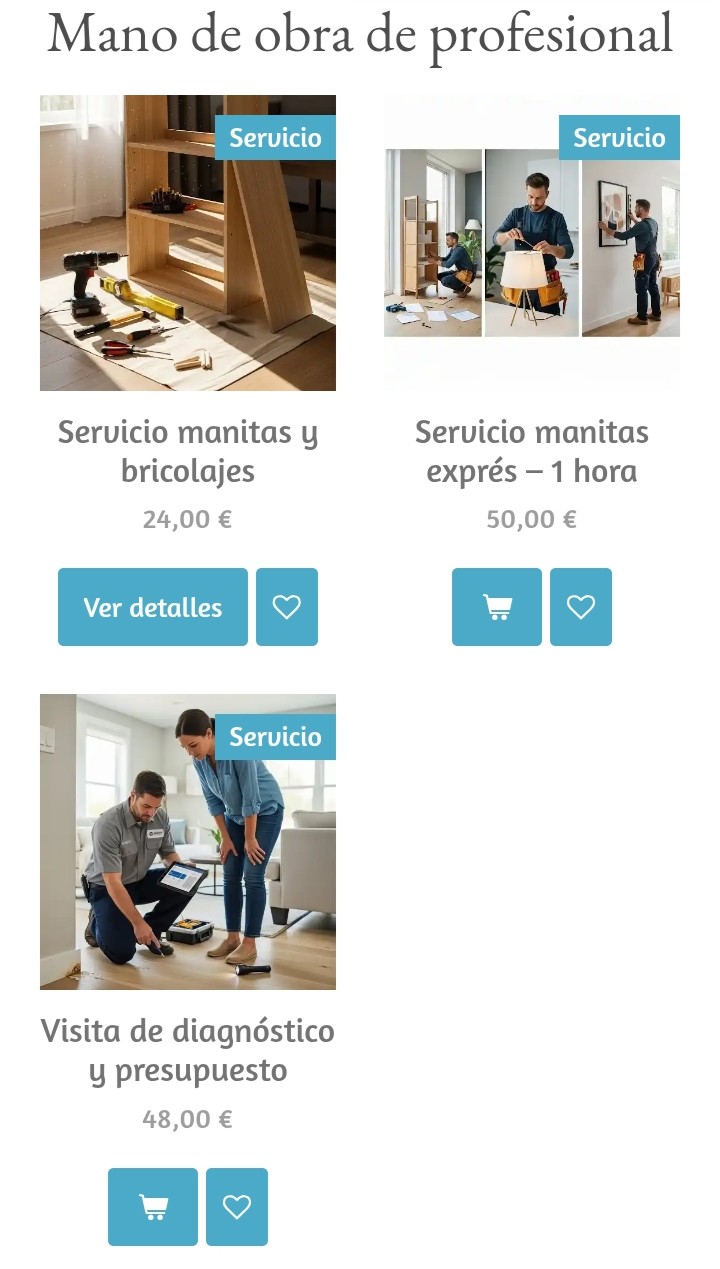Open the Servicio manitas y bricolajes title
Image resolution: width=720 pixels, height=1269 pixels.
187,451
